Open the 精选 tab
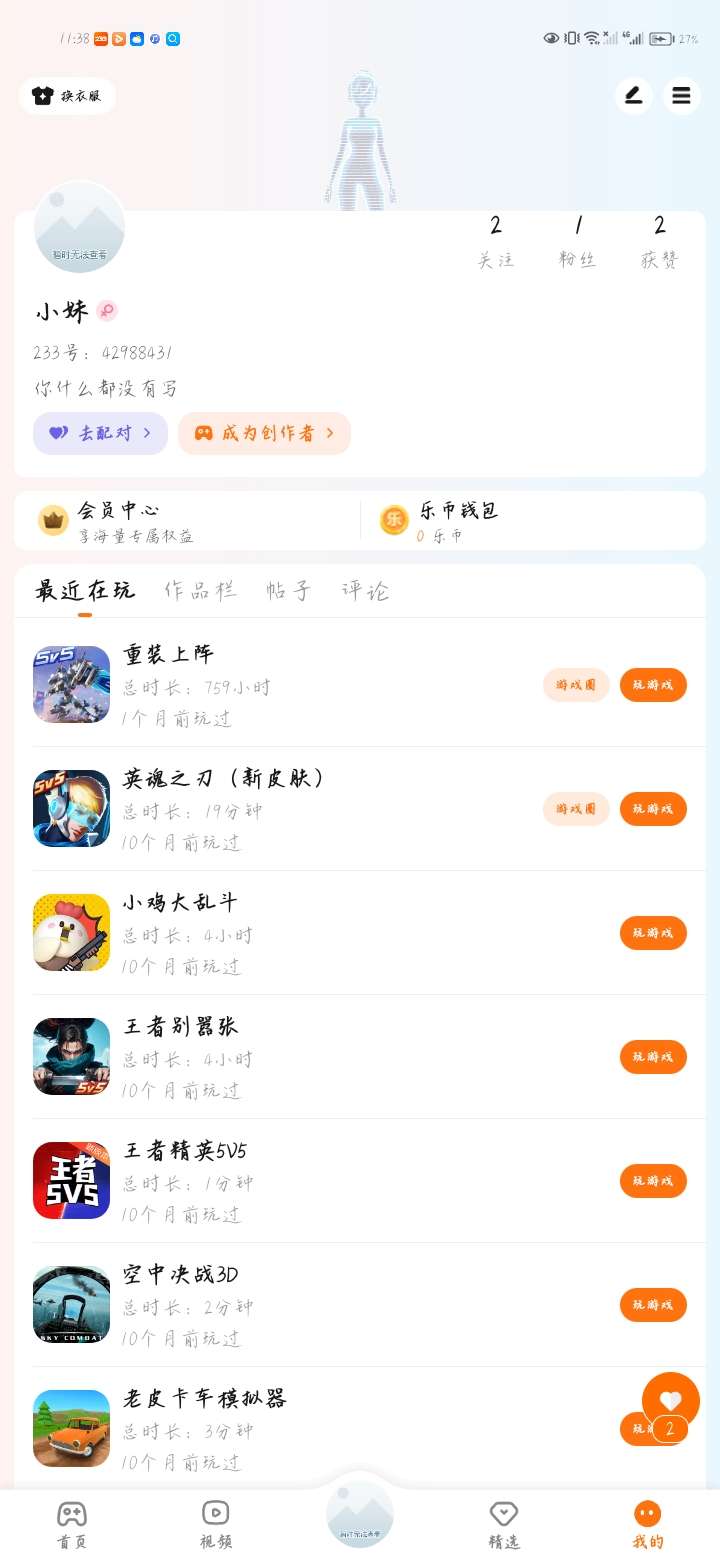The image size is (720, 1560). click(x=504, y=1524)
